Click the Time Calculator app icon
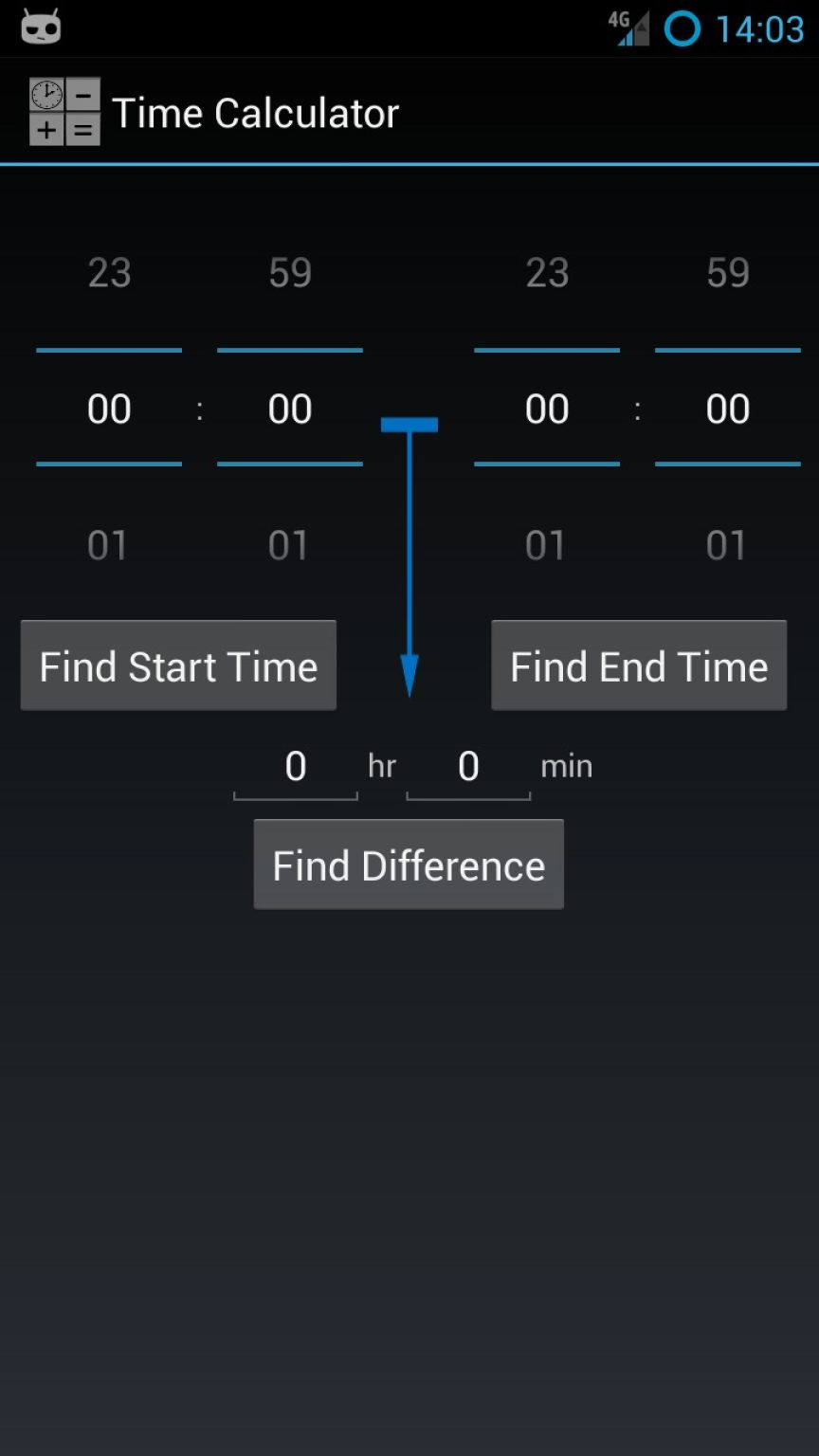Screen dimensions: 819x1456 [x=63, y=110]
